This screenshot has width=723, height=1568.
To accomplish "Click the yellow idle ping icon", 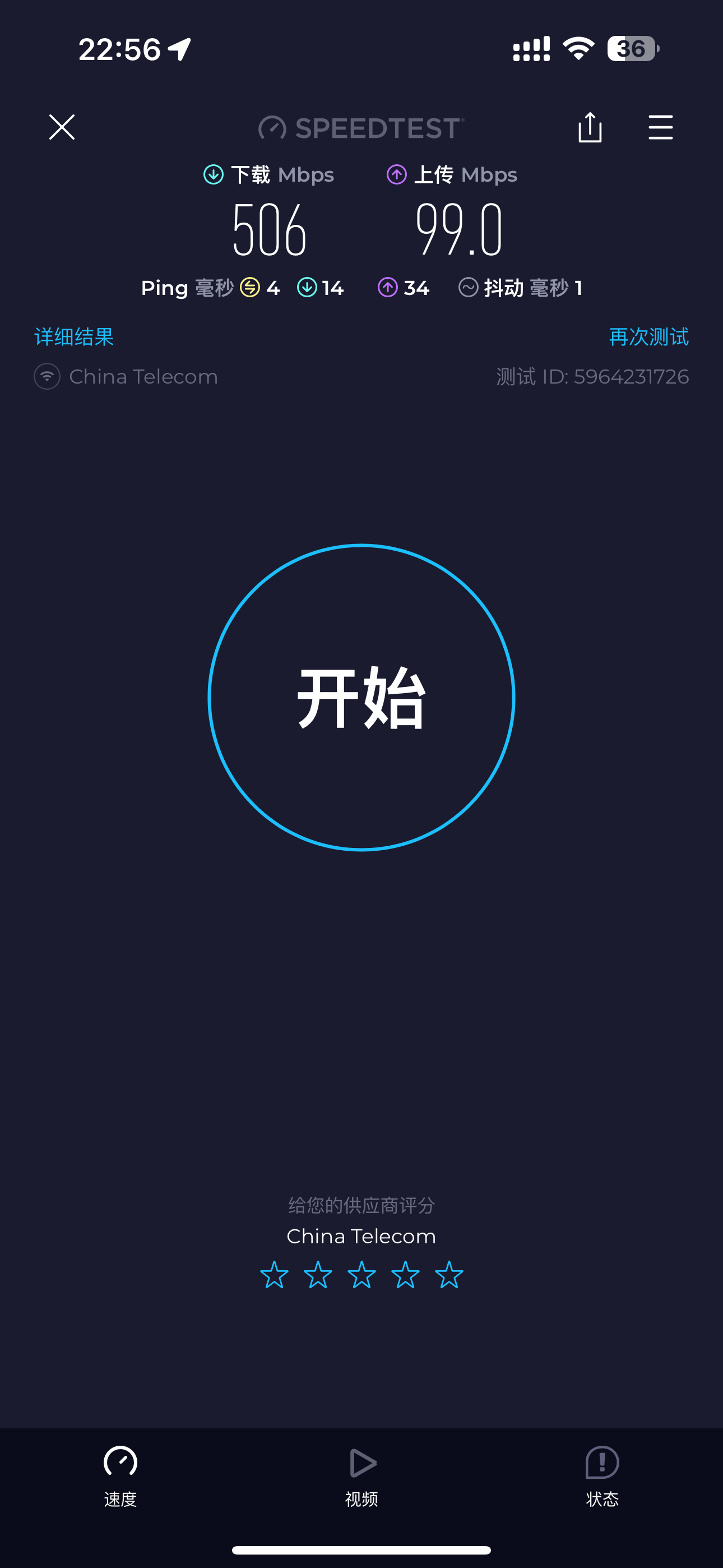I will (249, 287).
